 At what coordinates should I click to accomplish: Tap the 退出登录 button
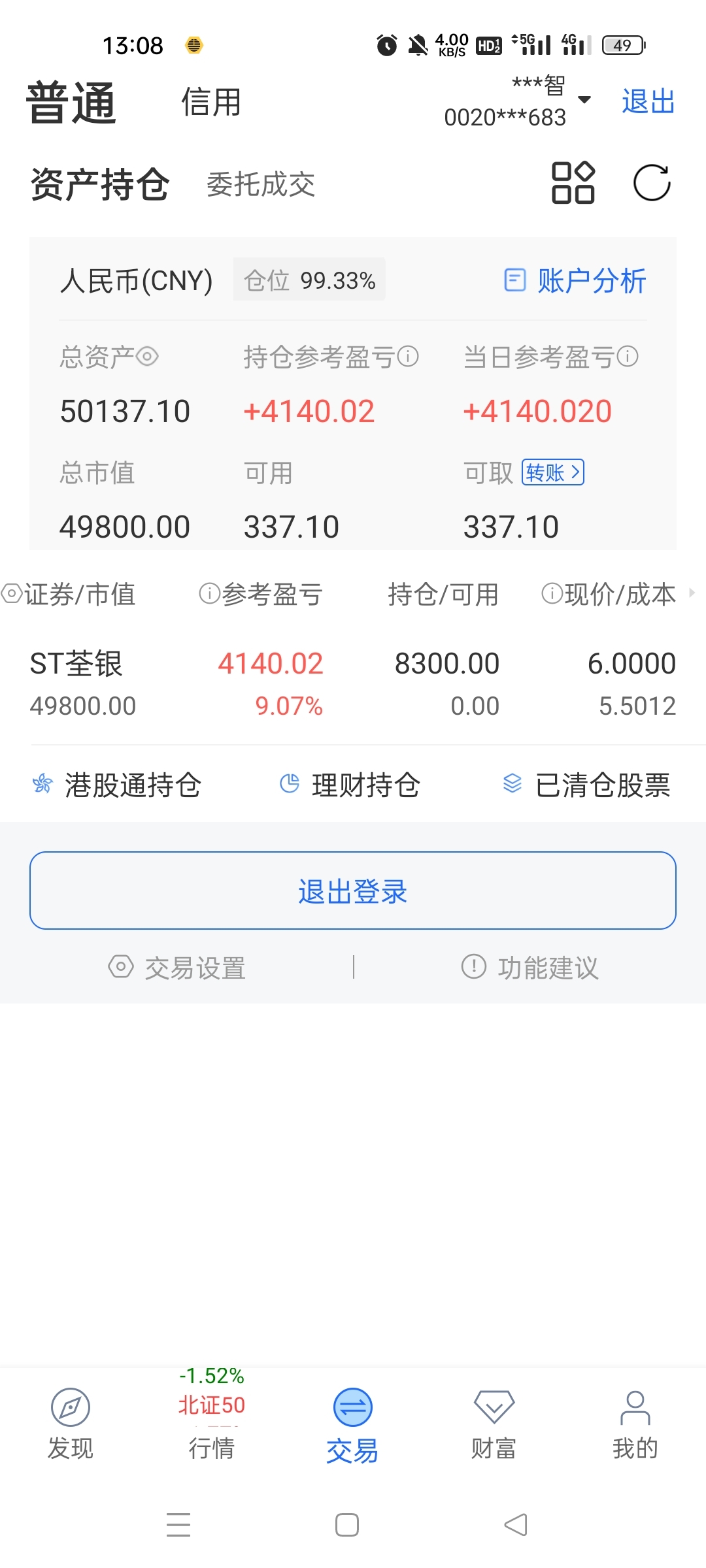click(x=353, y=890)
